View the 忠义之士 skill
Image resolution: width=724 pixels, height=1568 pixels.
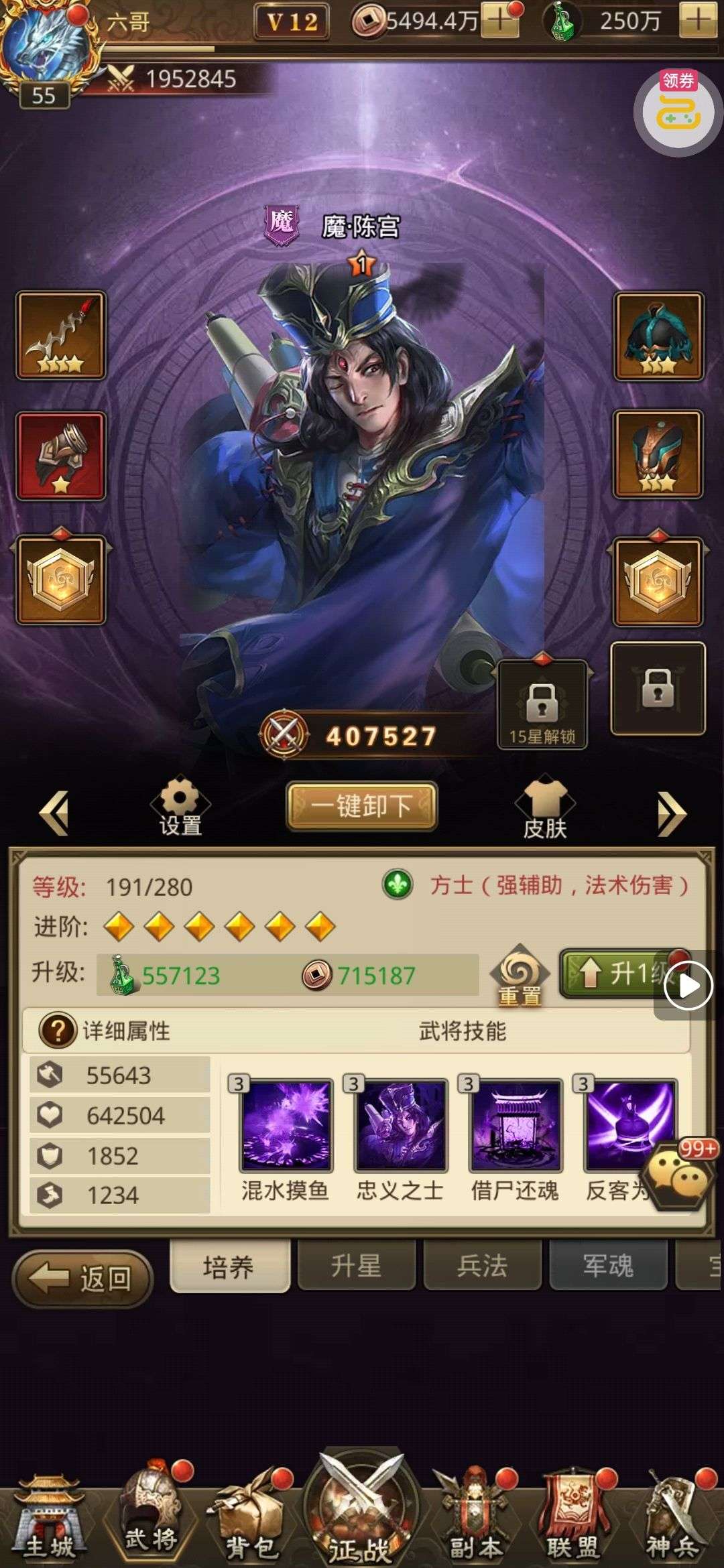tap(400, 1126)
